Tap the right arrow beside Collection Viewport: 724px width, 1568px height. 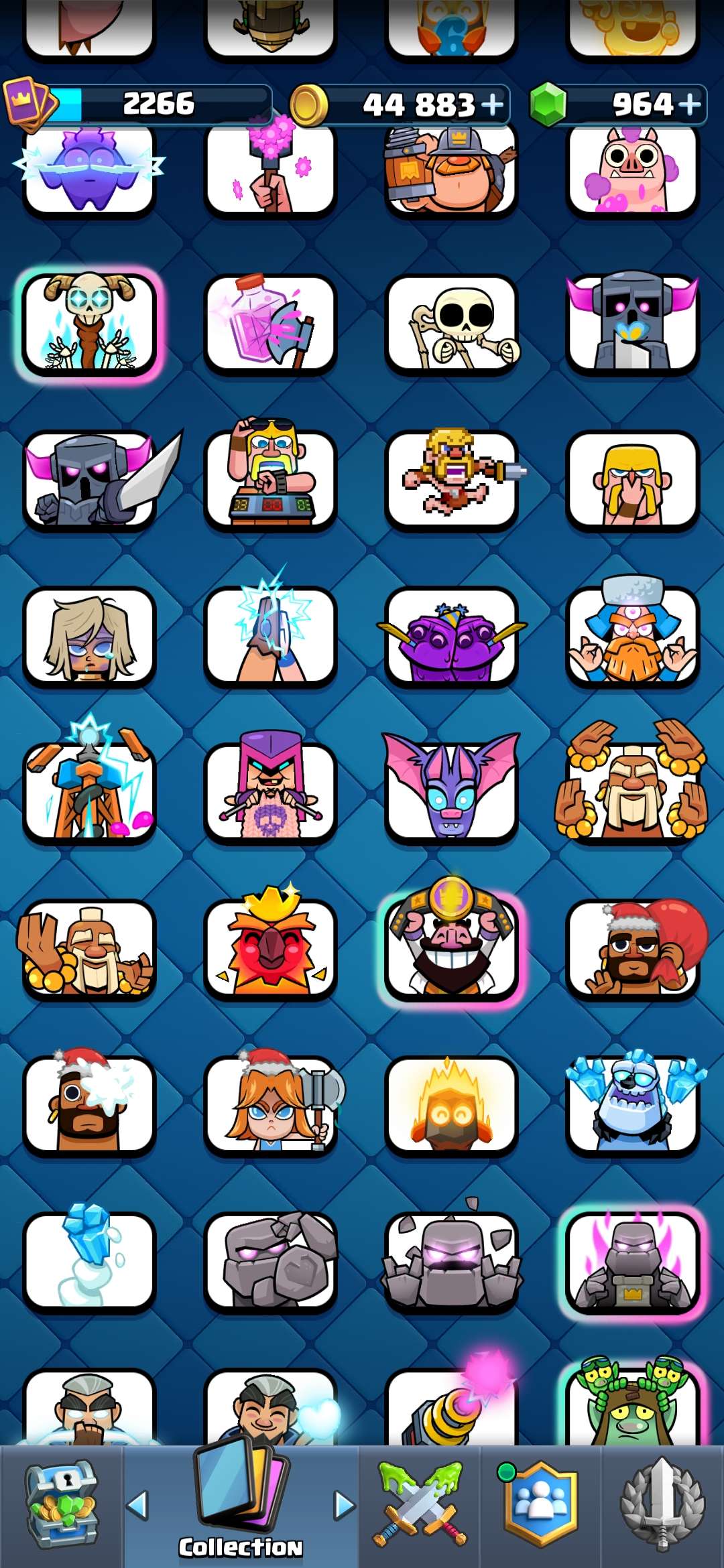click(345, 1505)
